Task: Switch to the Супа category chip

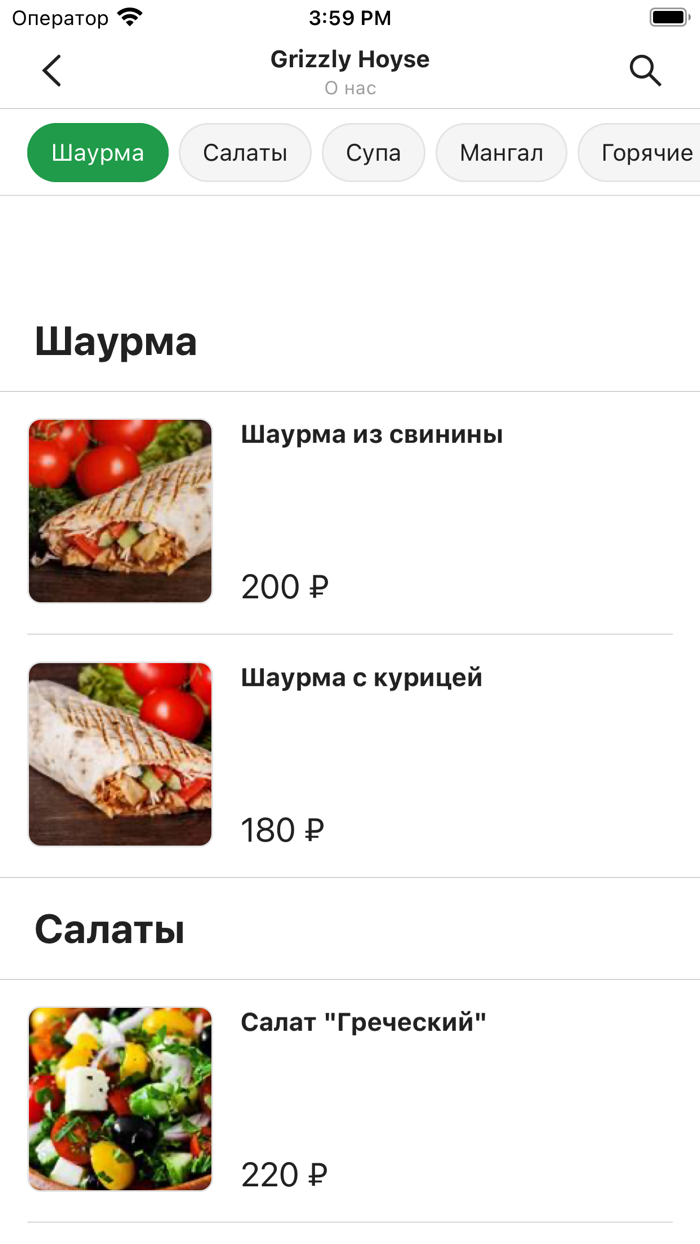Action: point(374,153)
